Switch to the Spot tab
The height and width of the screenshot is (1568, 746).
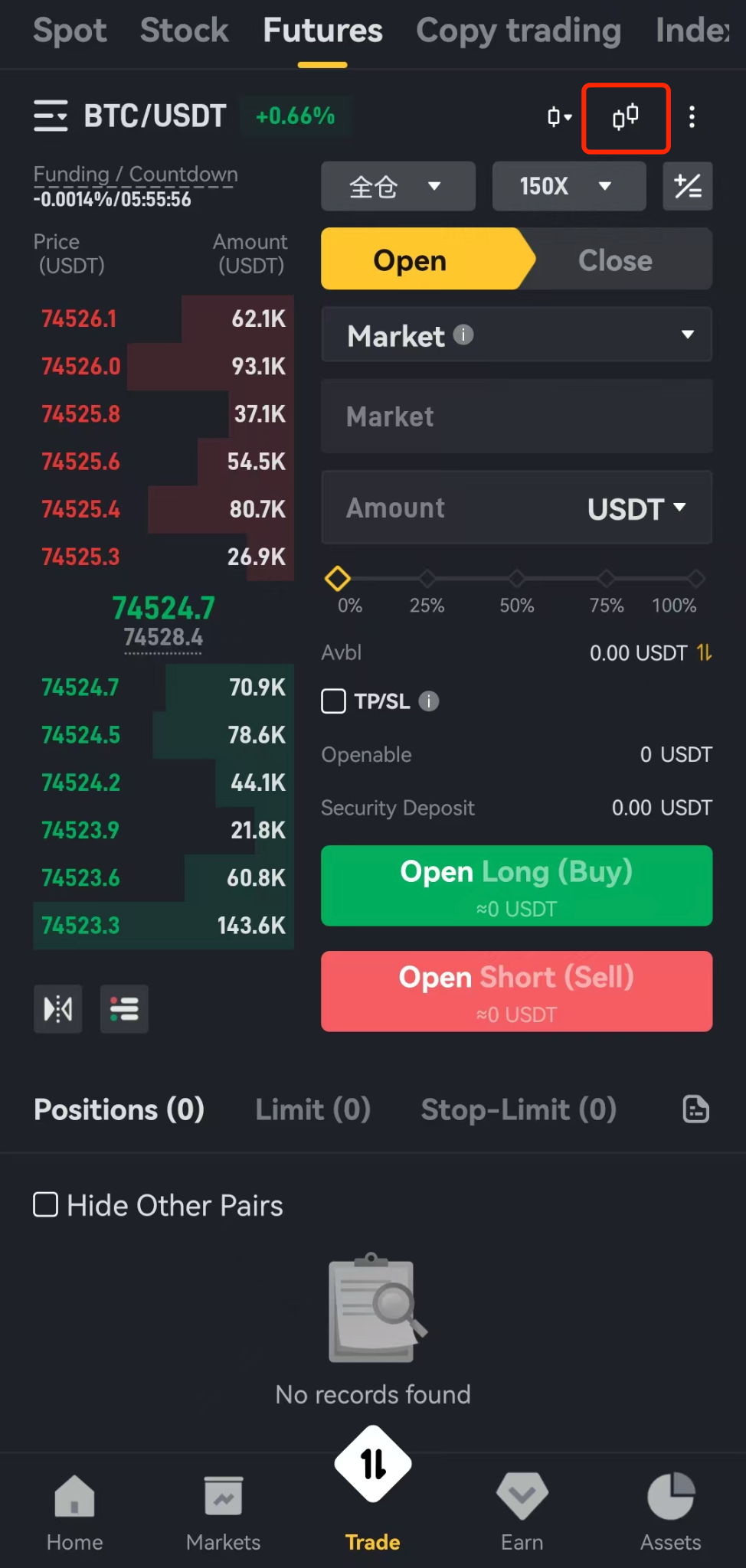tap(70, 31)
